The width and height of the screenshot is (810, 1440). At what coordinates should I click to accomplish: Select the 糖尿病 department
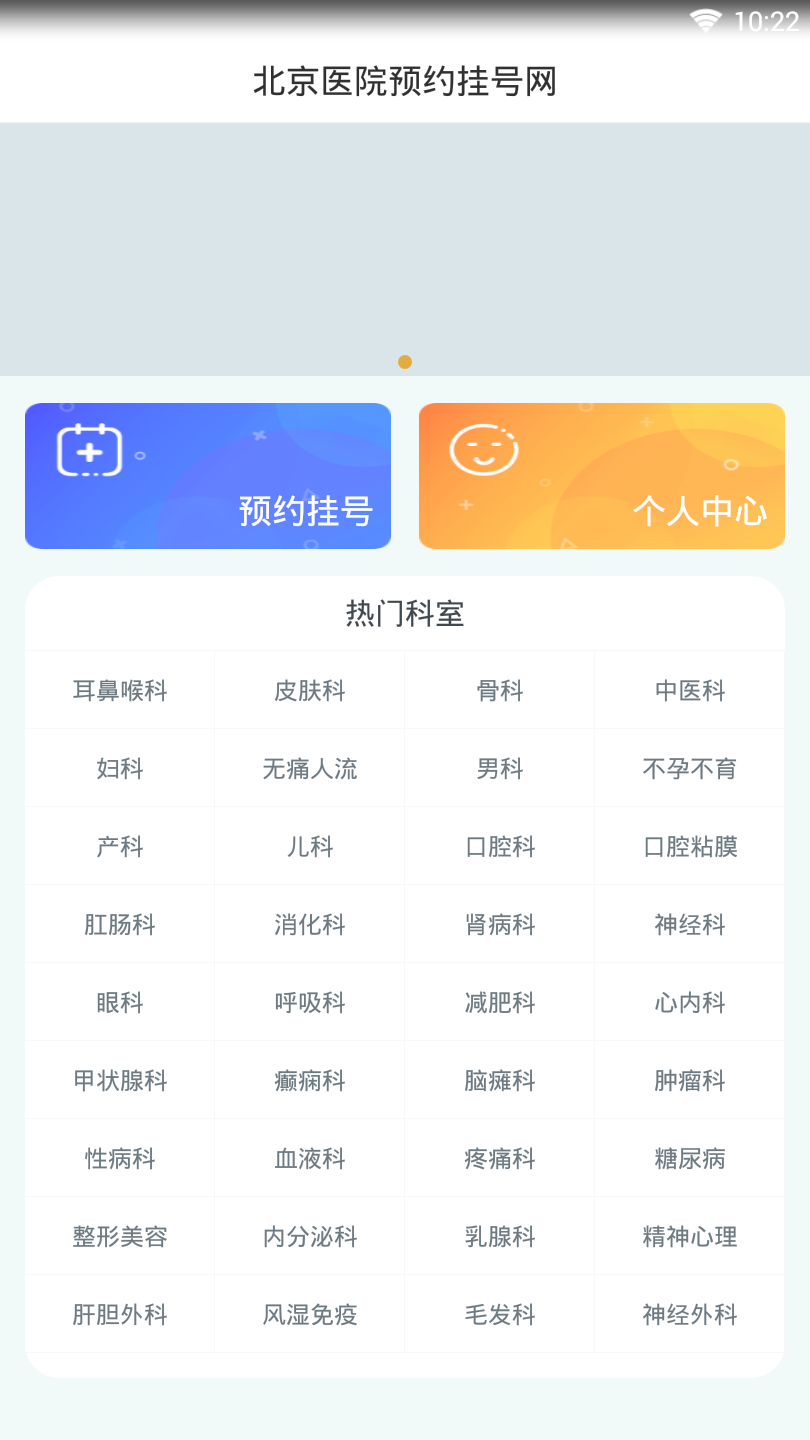(689, 1158)
